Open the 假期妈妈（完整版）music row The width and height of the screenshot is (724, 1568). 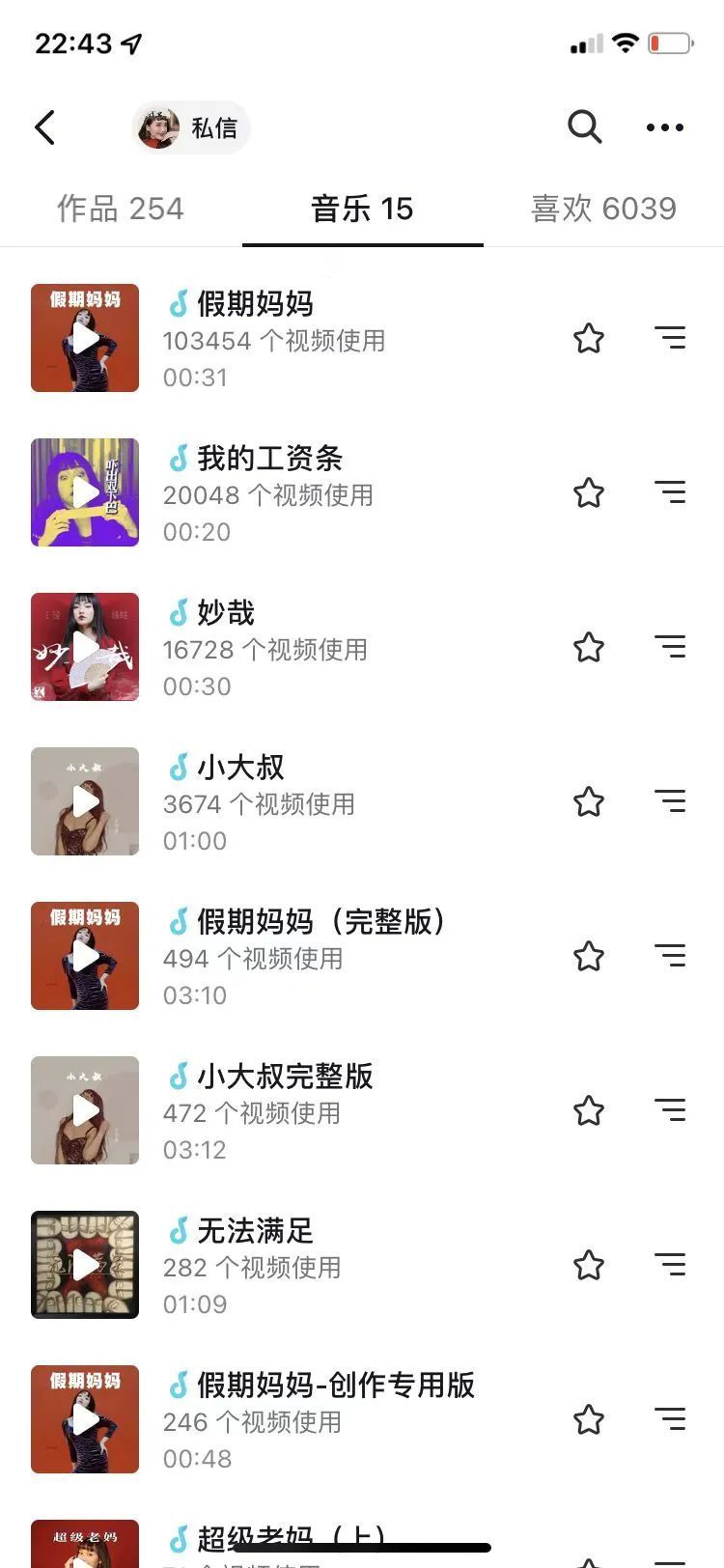coord(338,956)
